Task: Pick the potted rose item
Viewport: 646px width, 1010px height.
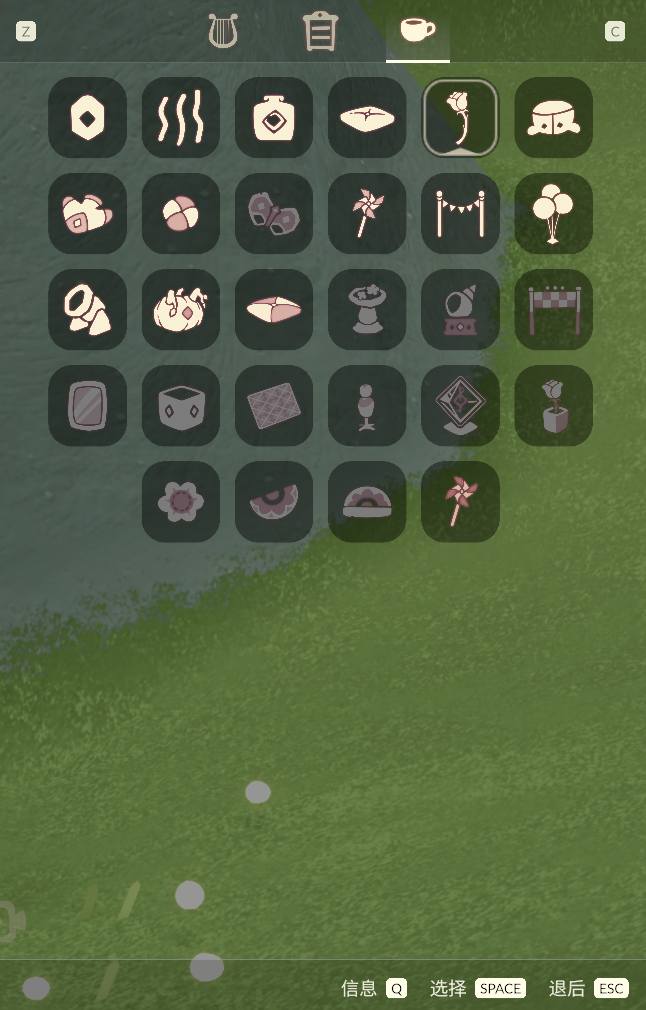Action: pyautogui.click(x=553, y=406)
